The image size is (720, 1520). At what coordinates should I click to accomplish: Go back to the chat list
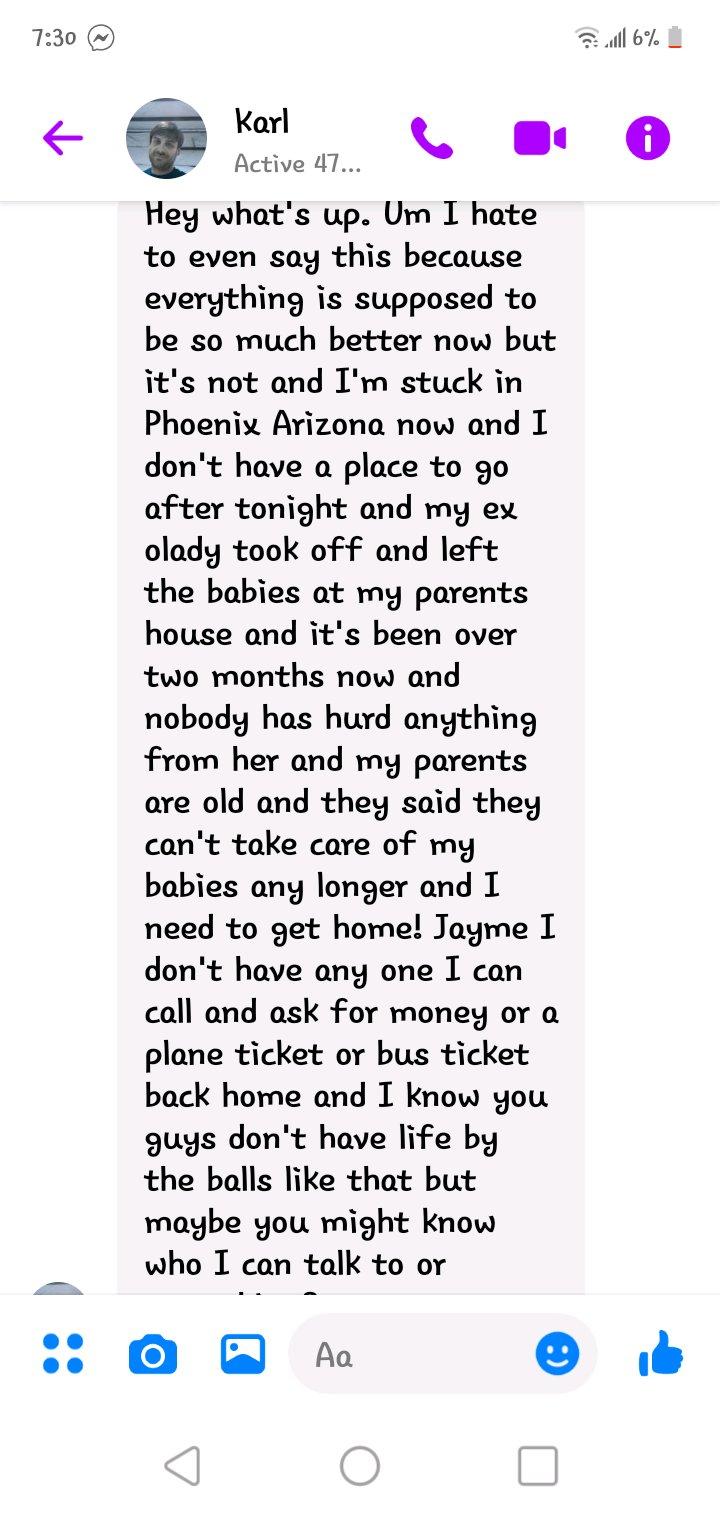pyautogui.click(x=62, y=139)
